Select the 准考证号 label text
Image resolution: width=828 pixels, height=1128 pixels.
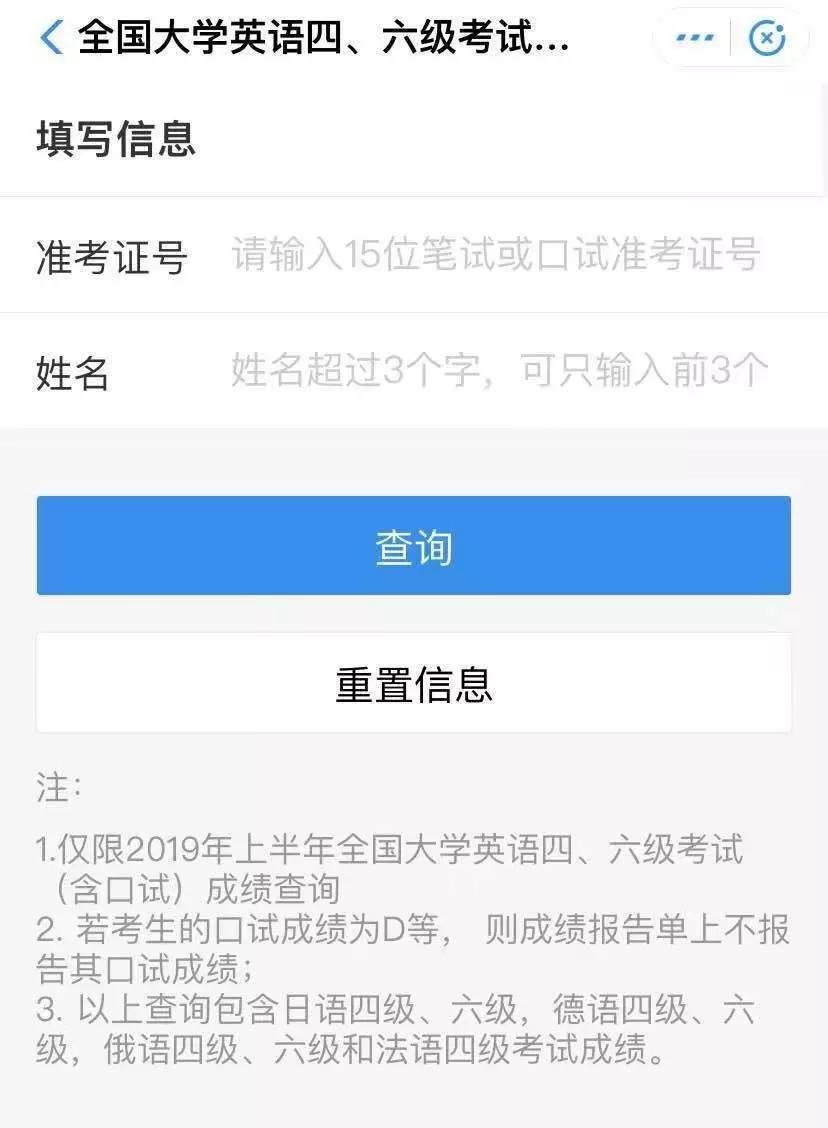(110, 257)
